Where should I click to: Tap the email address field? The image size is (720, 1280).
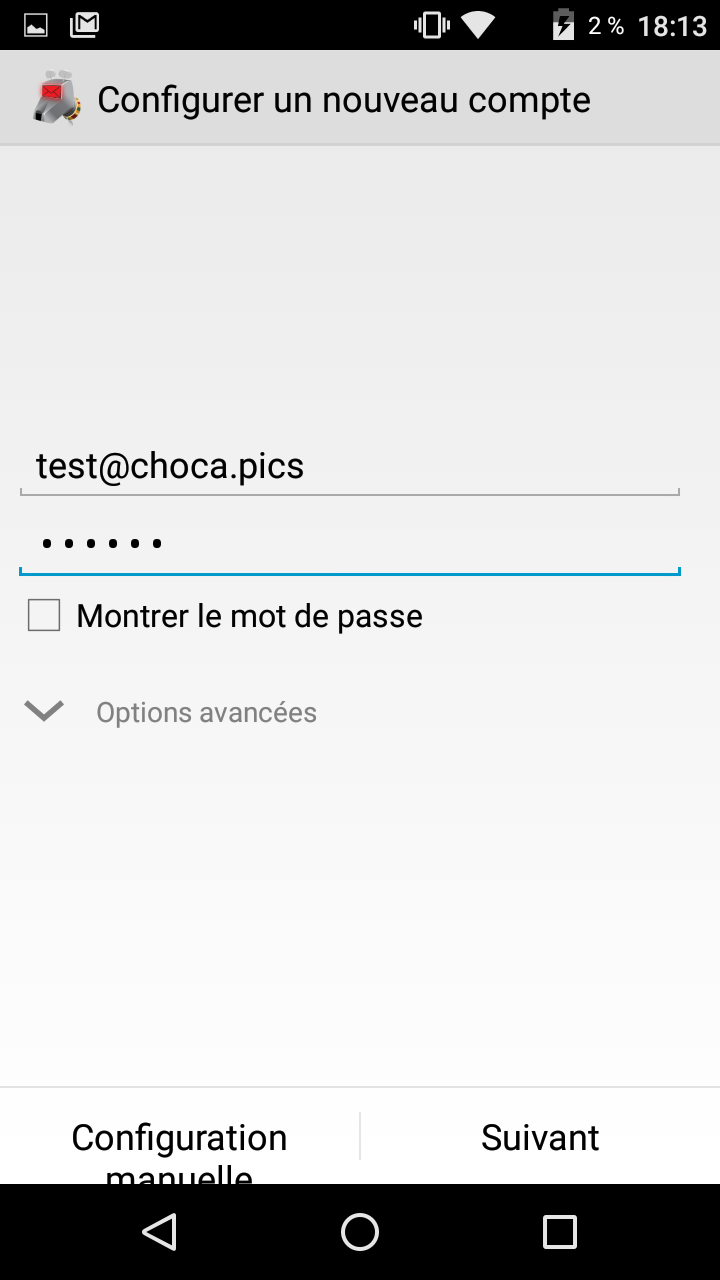350,466
